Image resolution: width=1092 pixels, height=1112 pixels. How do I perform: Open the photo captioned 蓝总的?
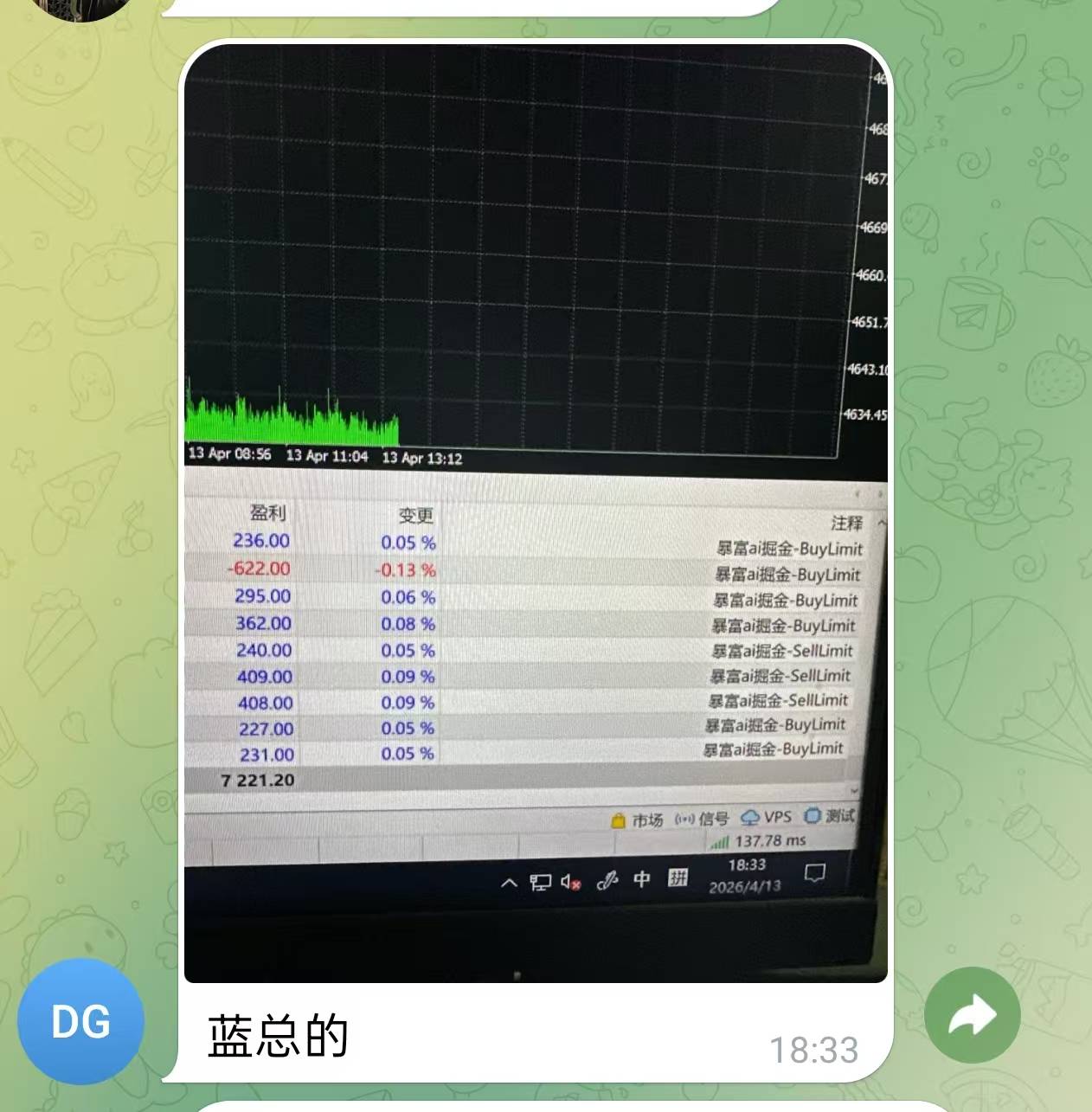pos(536,512)
